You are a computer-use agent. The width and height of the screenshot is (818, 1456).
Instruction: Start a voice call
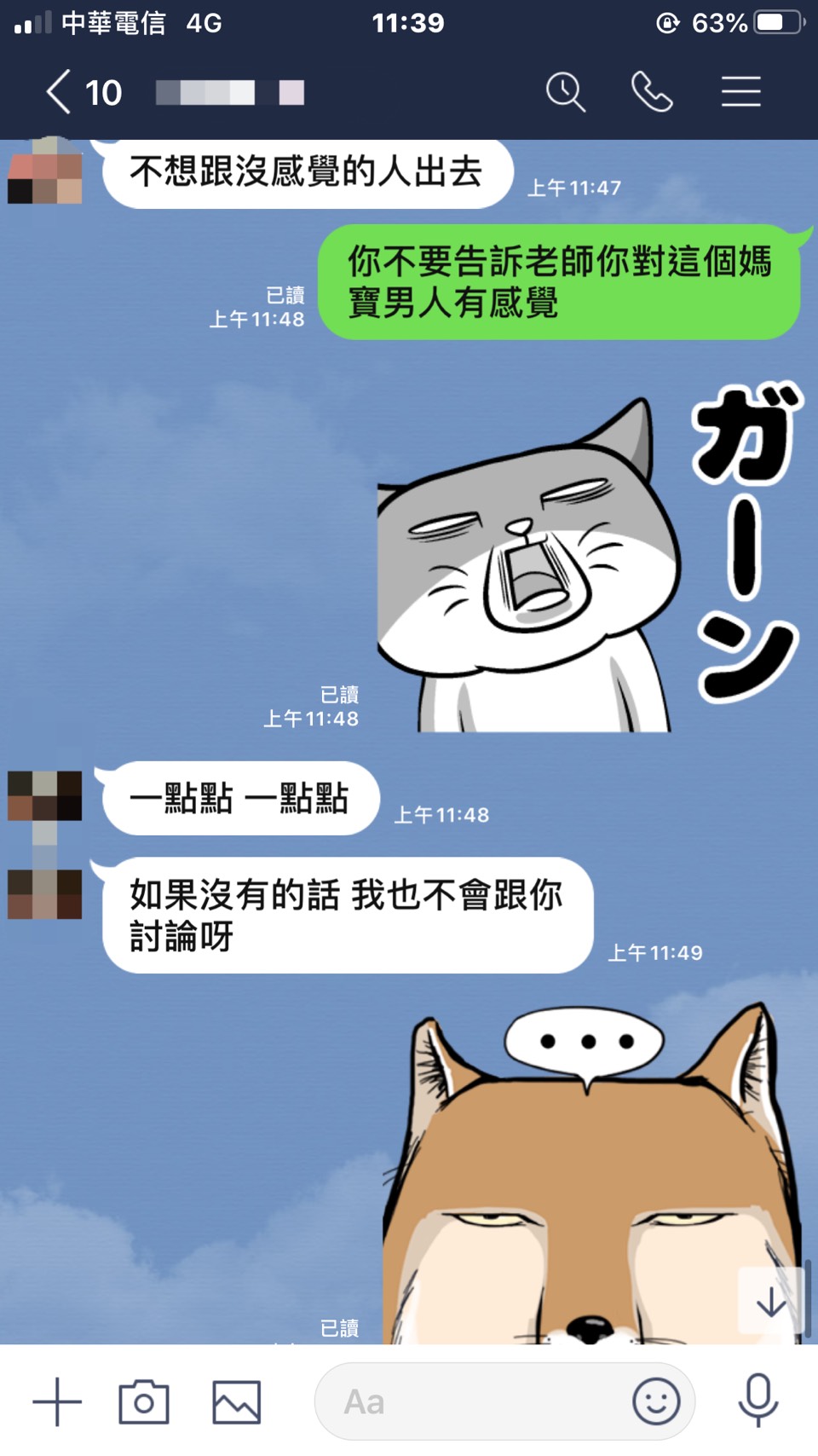click(652, 92)
